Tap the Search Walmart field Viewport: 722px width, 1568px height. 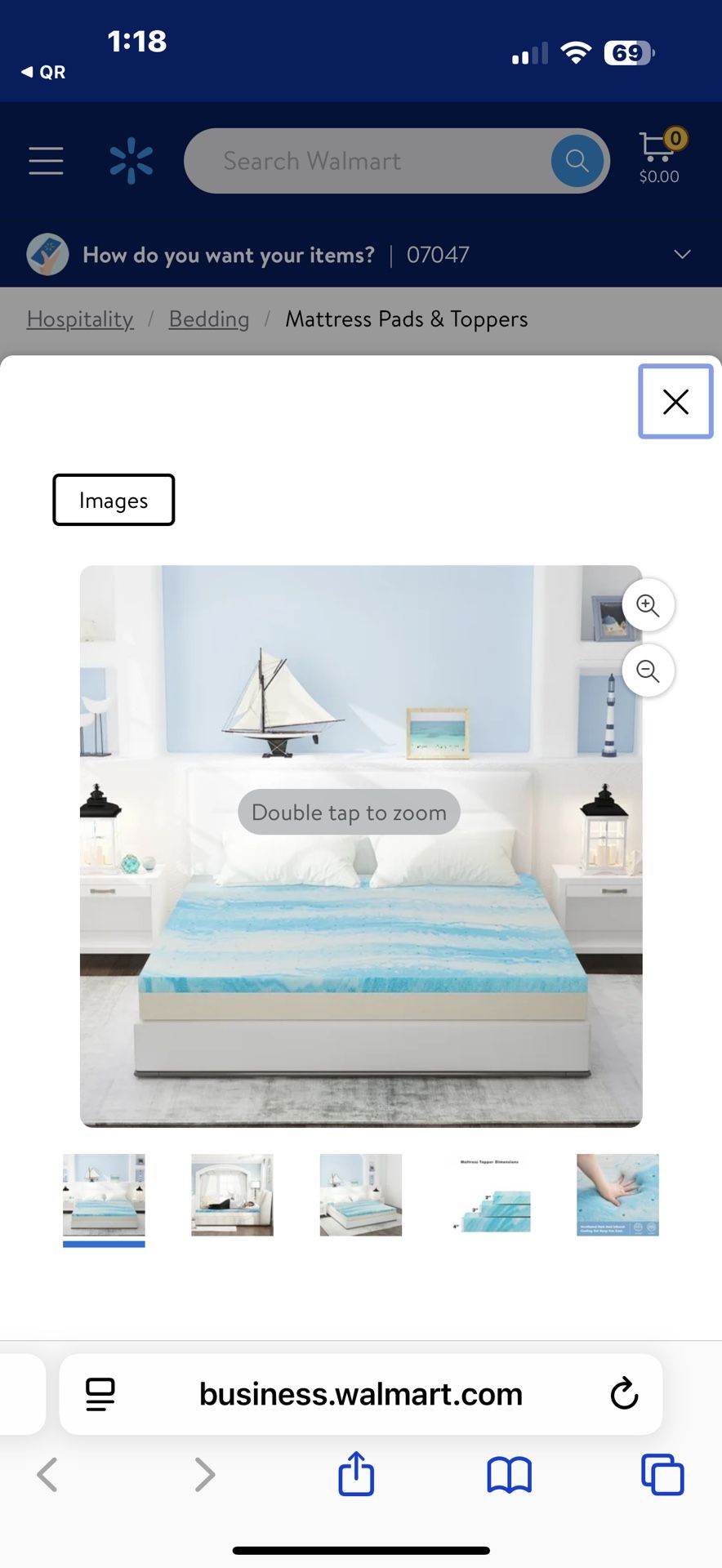tap(368, 161)
